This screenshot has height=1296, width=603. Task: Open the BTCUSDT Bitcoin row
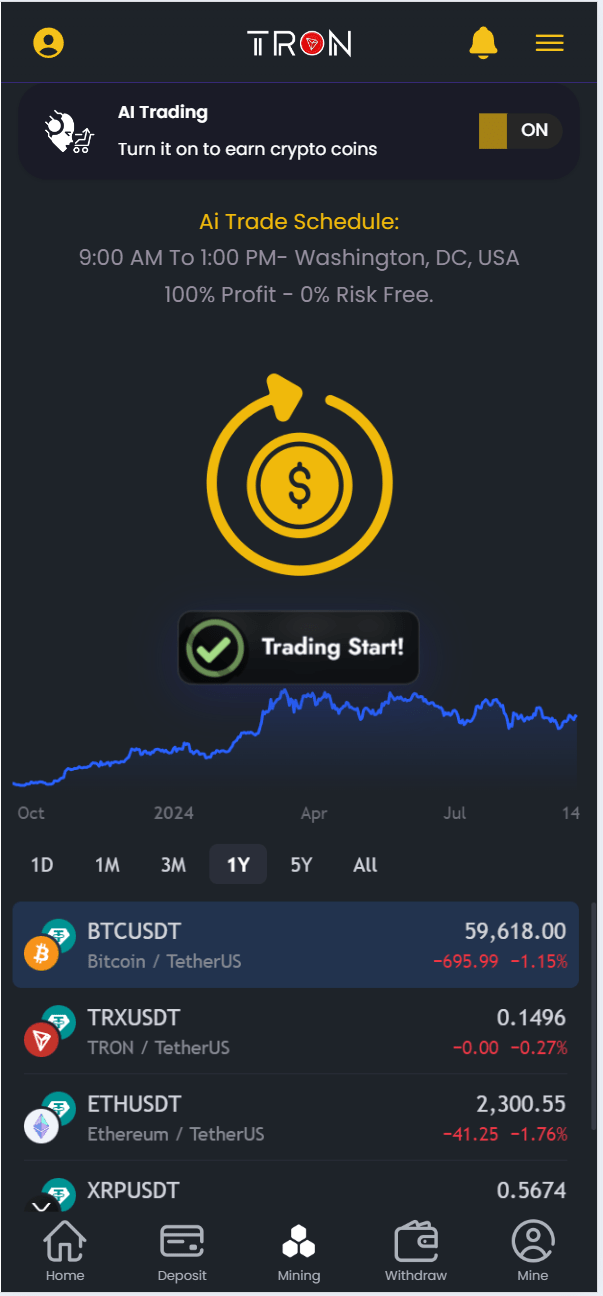click(295, 945)
